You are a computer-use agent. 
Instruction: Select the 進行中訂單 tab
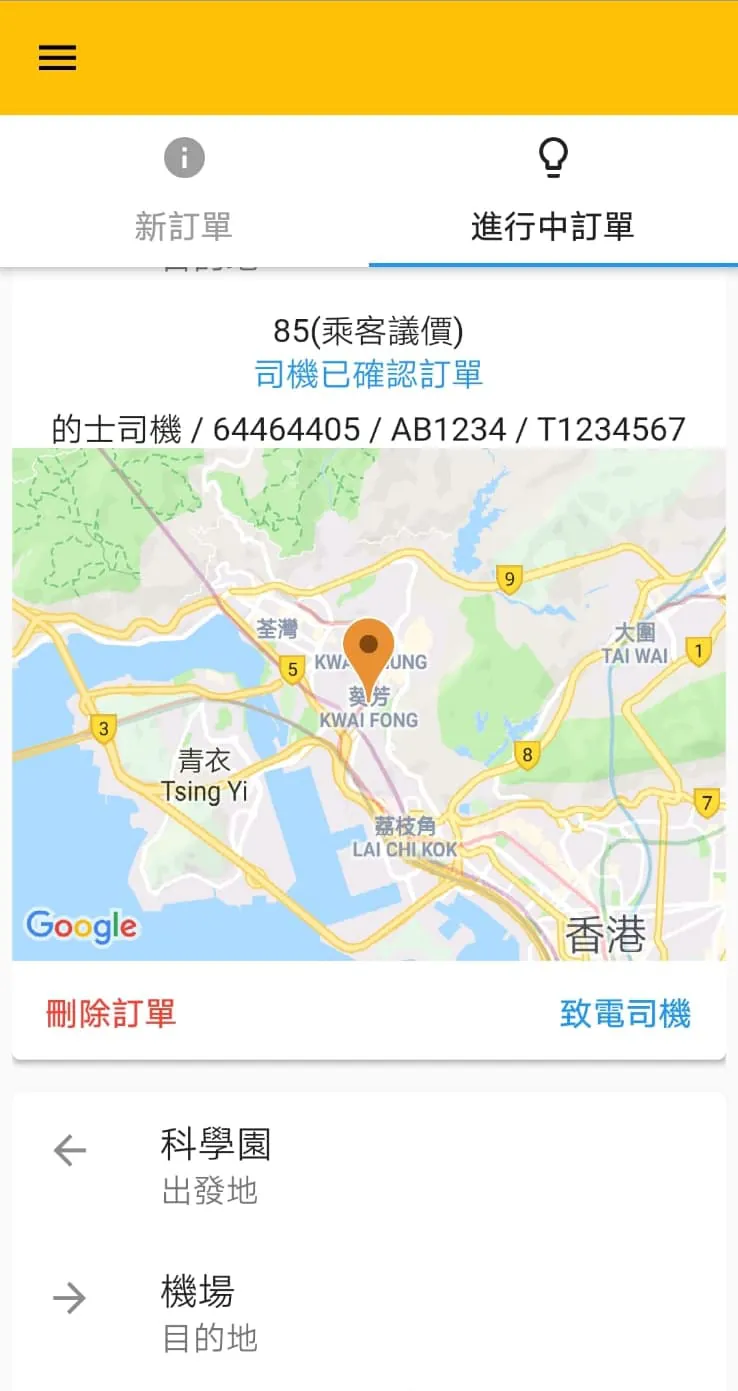(x=553, y=227)
